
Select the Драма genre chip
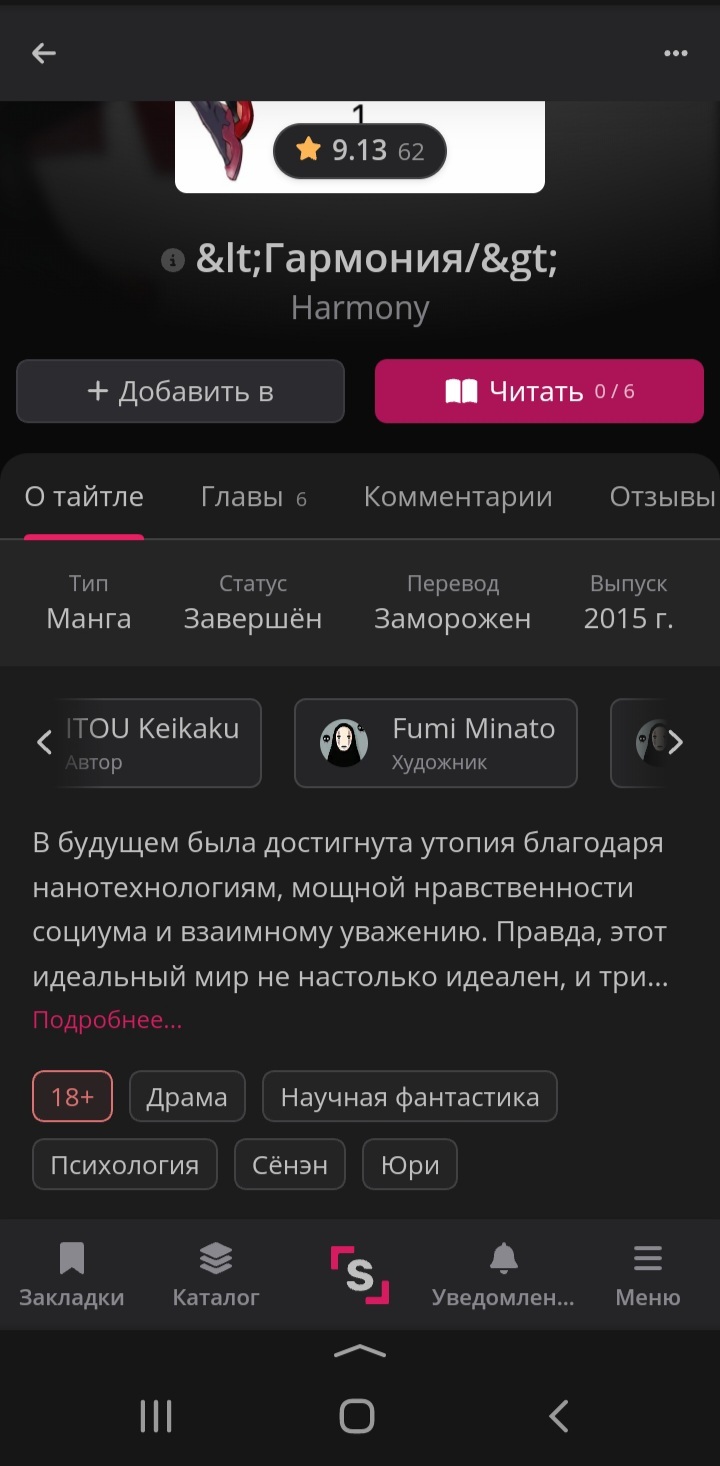pos(187,1097)
